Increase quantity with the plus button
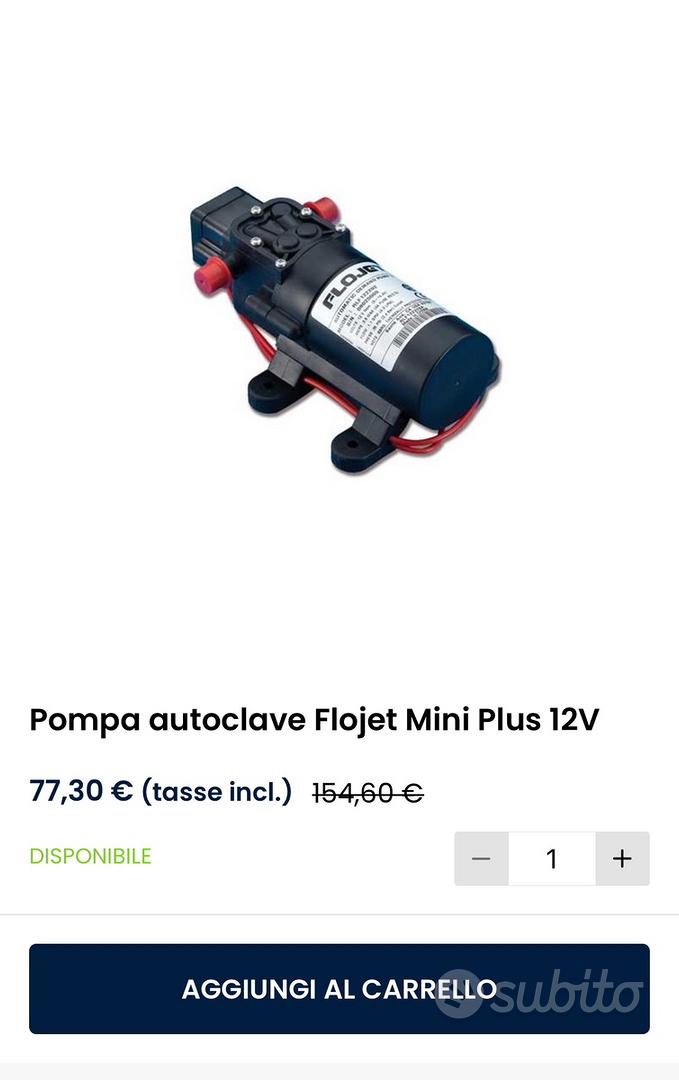The image size is (679, 1080). (622, 859)
